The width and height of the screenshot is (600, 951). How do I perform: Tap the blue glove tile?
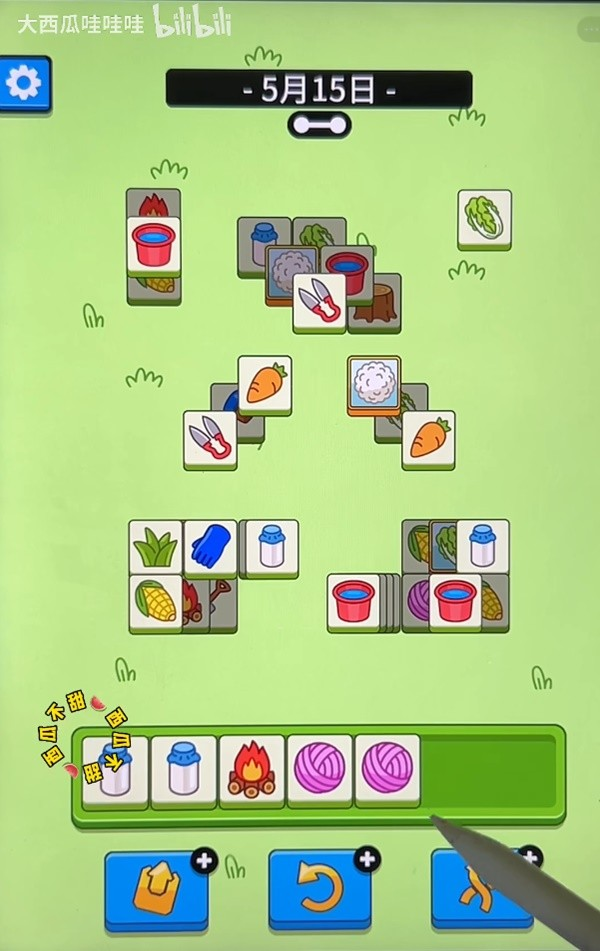tap(210, 546)
